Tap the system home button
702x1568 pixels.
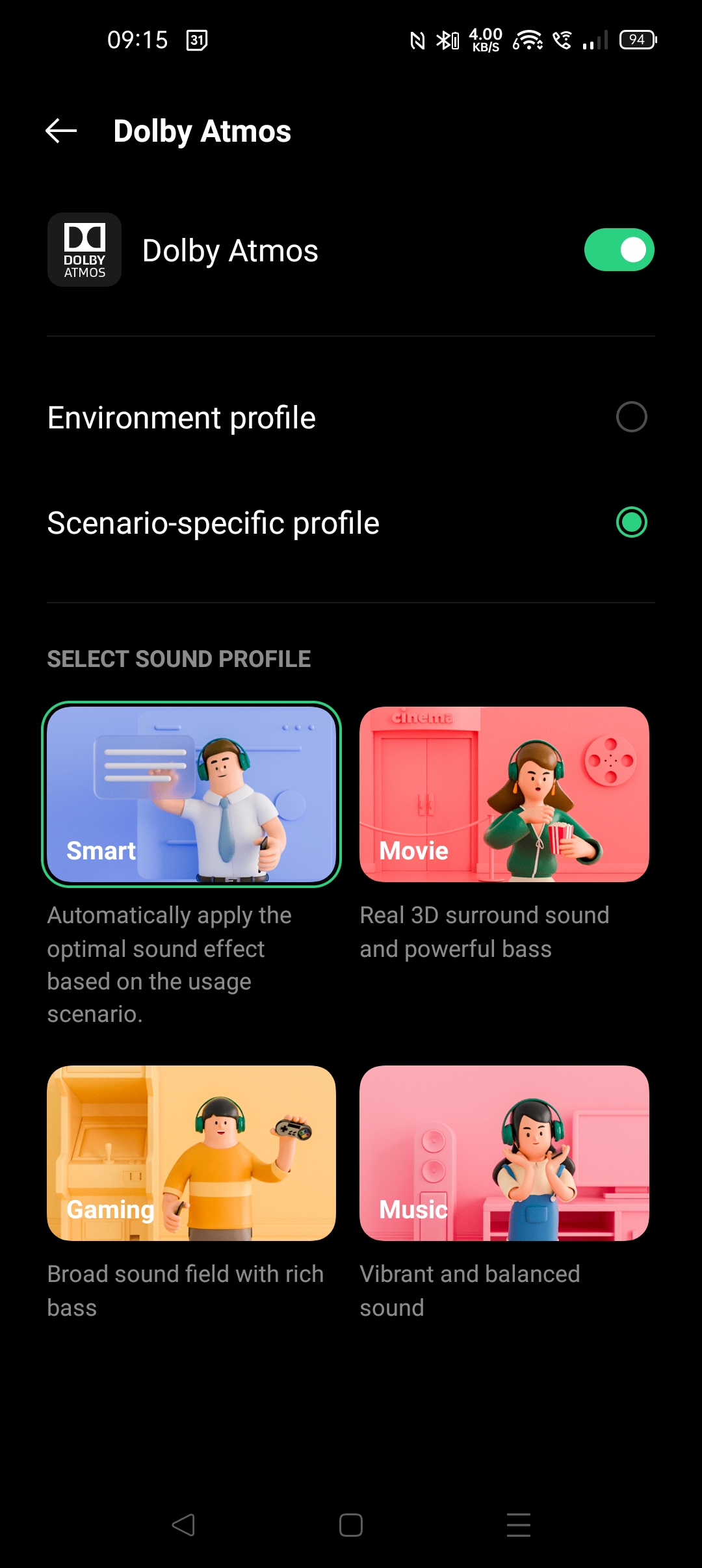[351, 1525]
